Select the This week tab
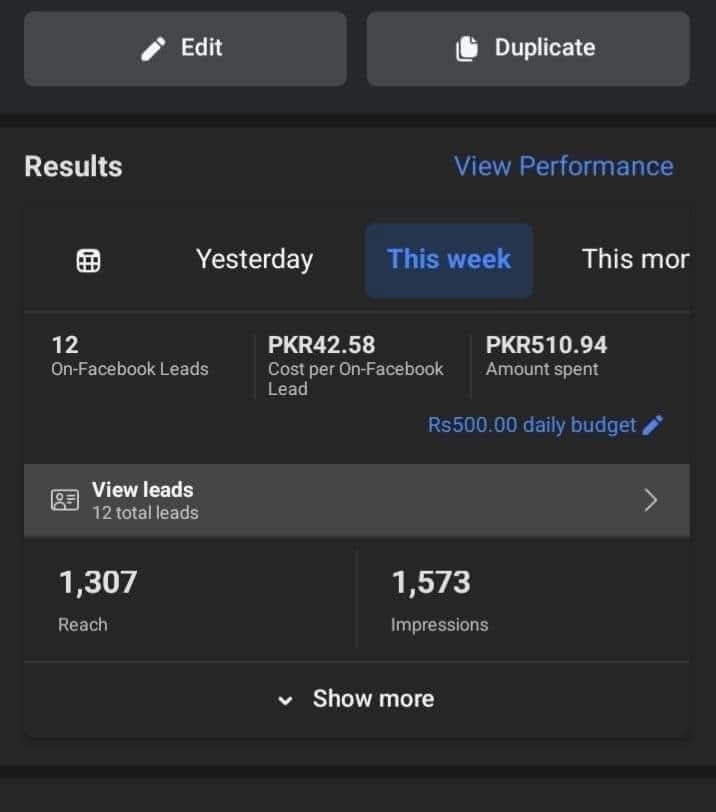This screenshot has height=812, width=716. pyautogui.click(x=449, y=260)
